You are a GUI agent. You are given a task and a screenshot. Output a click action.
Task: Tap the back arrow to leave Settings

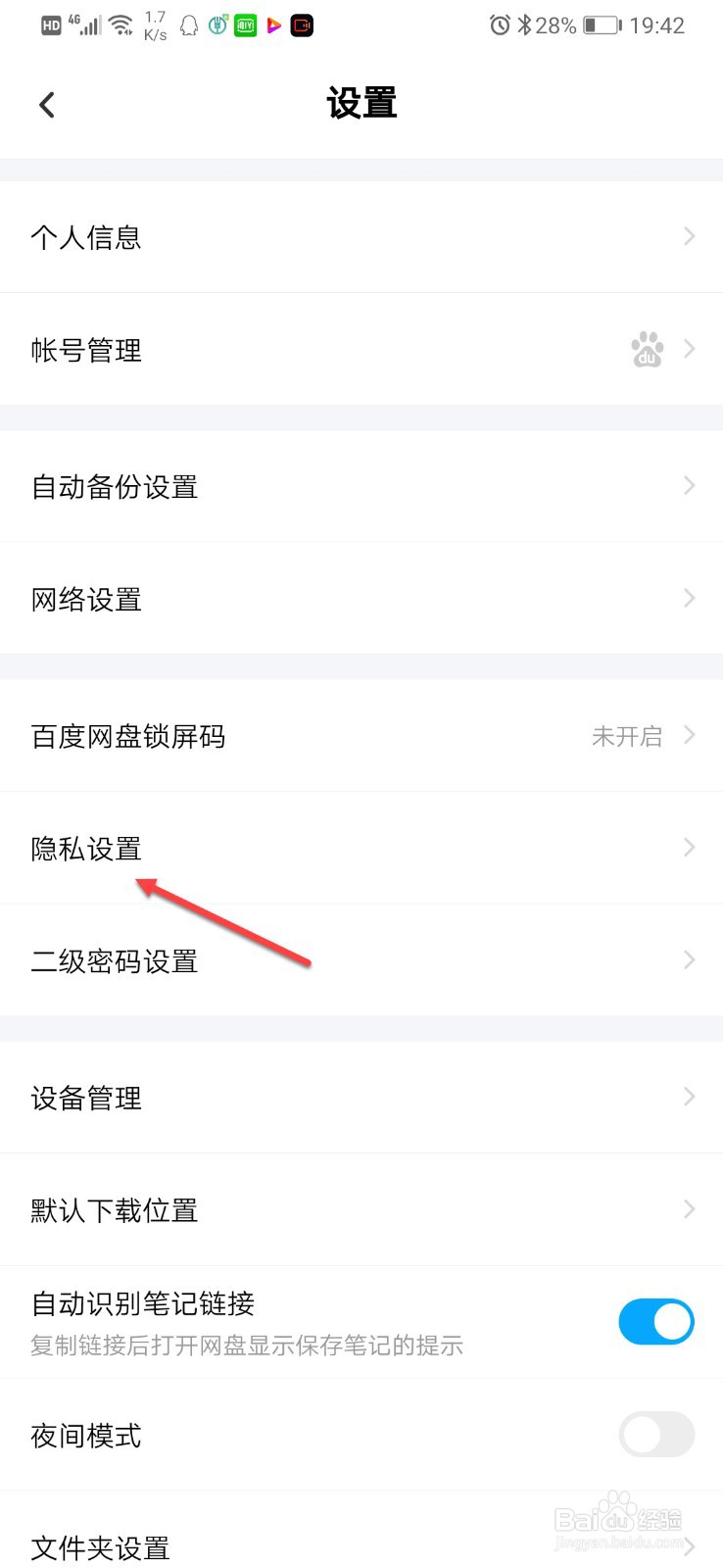(x=46, y=104)
